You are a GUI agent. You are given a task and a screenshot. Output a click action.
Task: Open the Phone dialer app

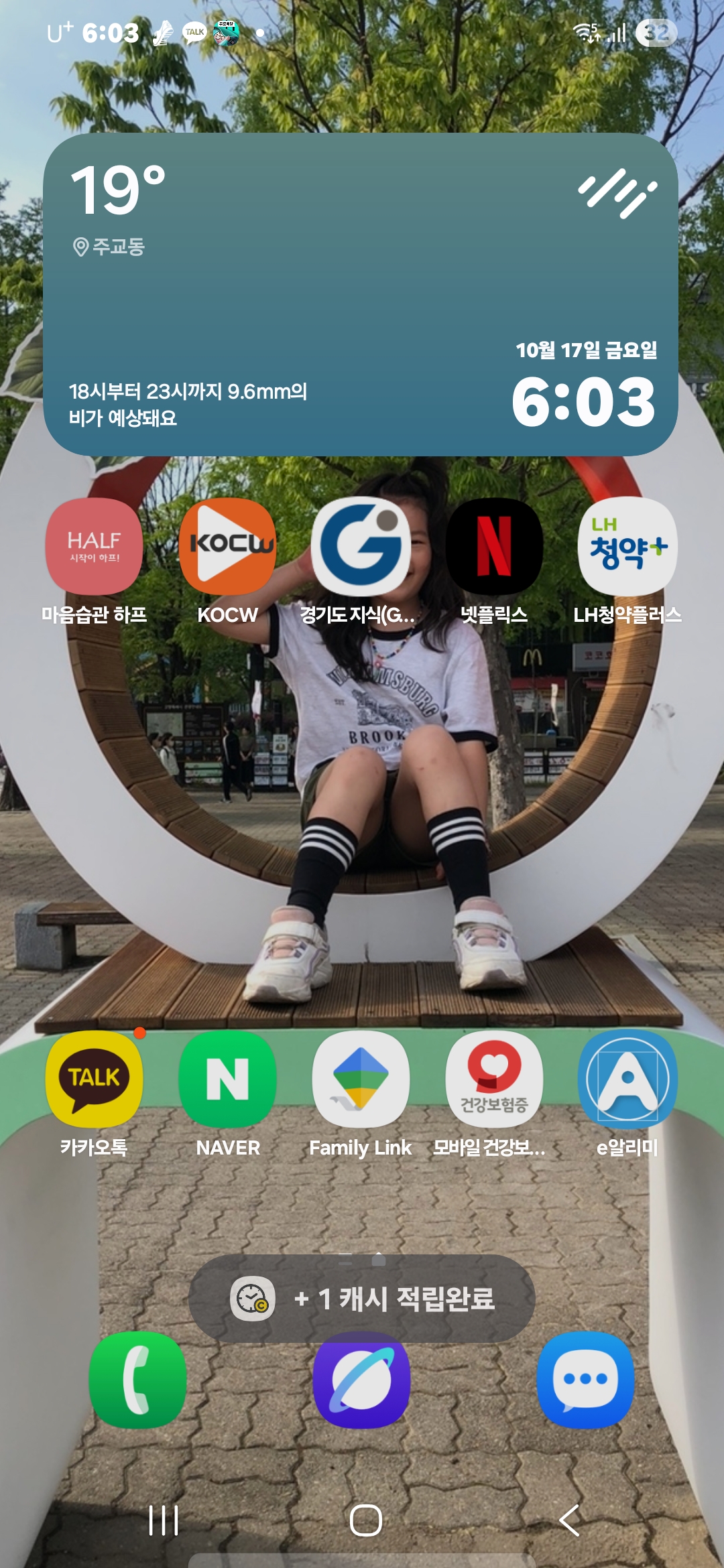[x=137, y=1379]
